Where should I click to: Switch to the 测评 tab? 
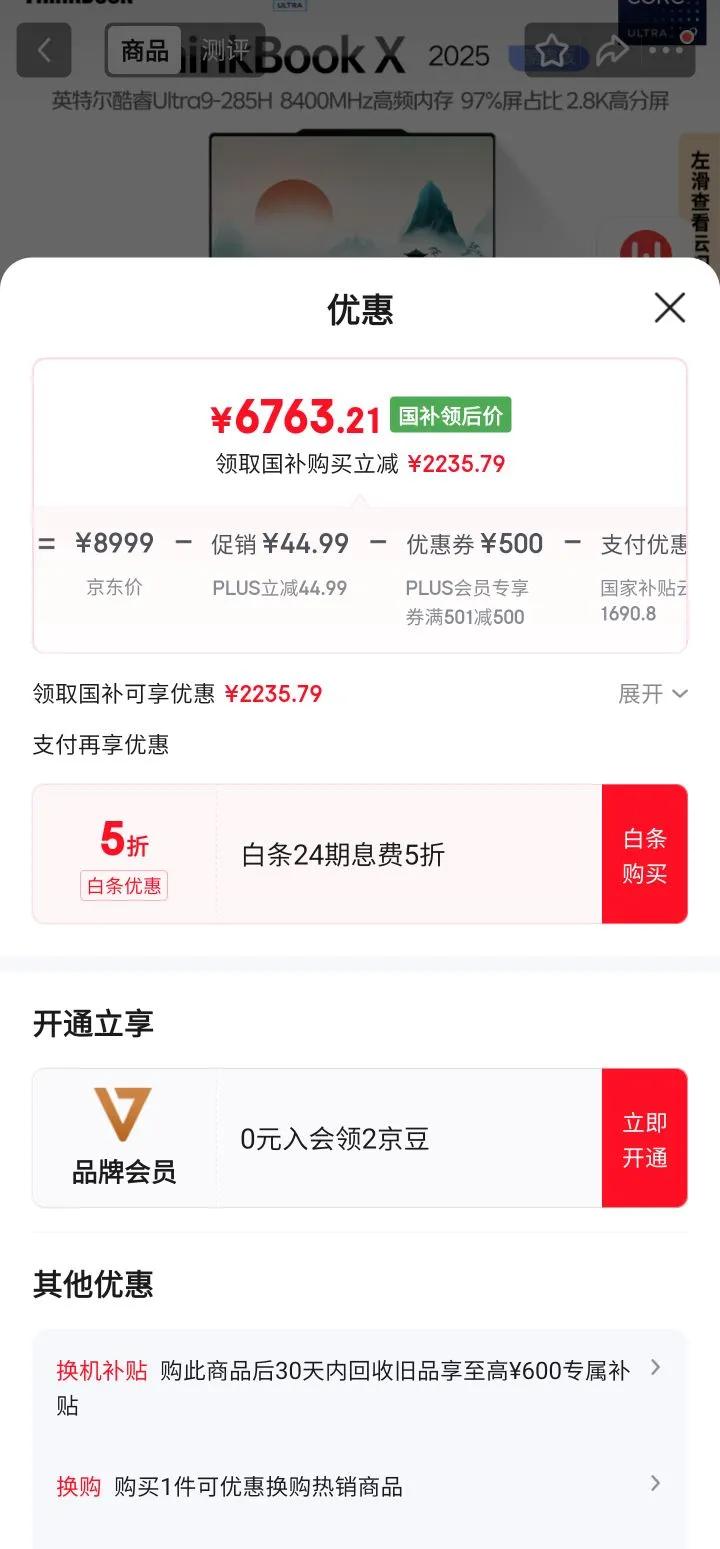(224, 50)
